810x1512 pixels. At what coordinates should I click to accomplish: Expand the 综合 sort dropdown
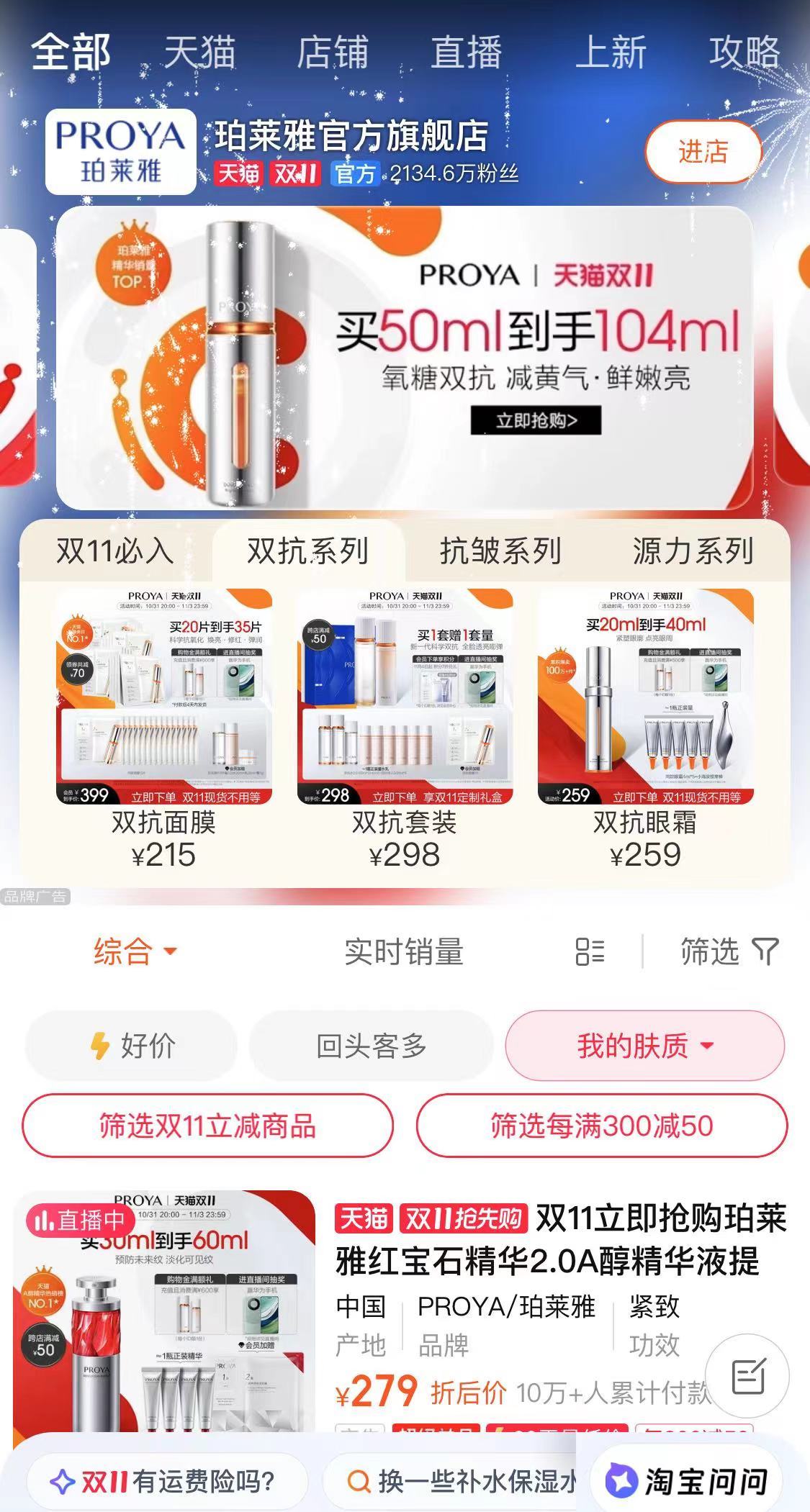click(x=135, y=951)
